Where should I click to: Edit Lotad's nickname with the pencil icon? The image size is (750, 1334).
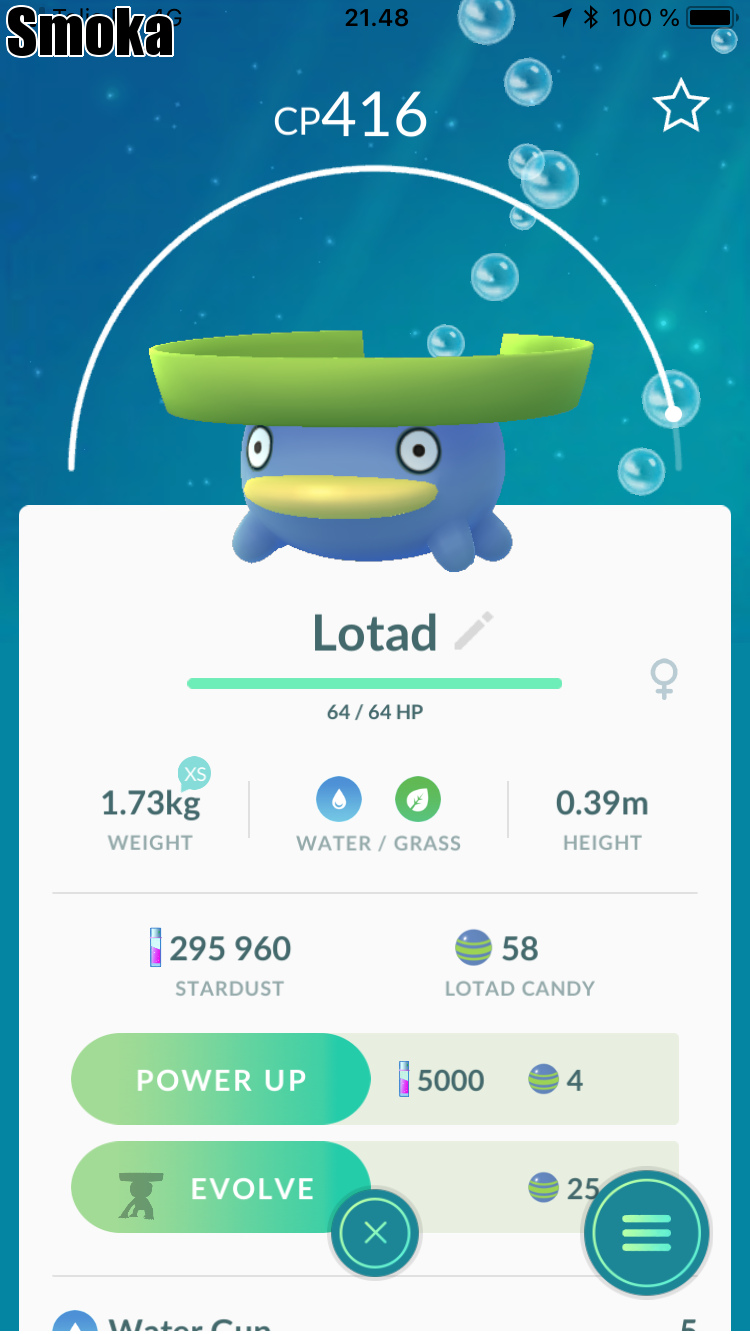[x=473, y=632]
